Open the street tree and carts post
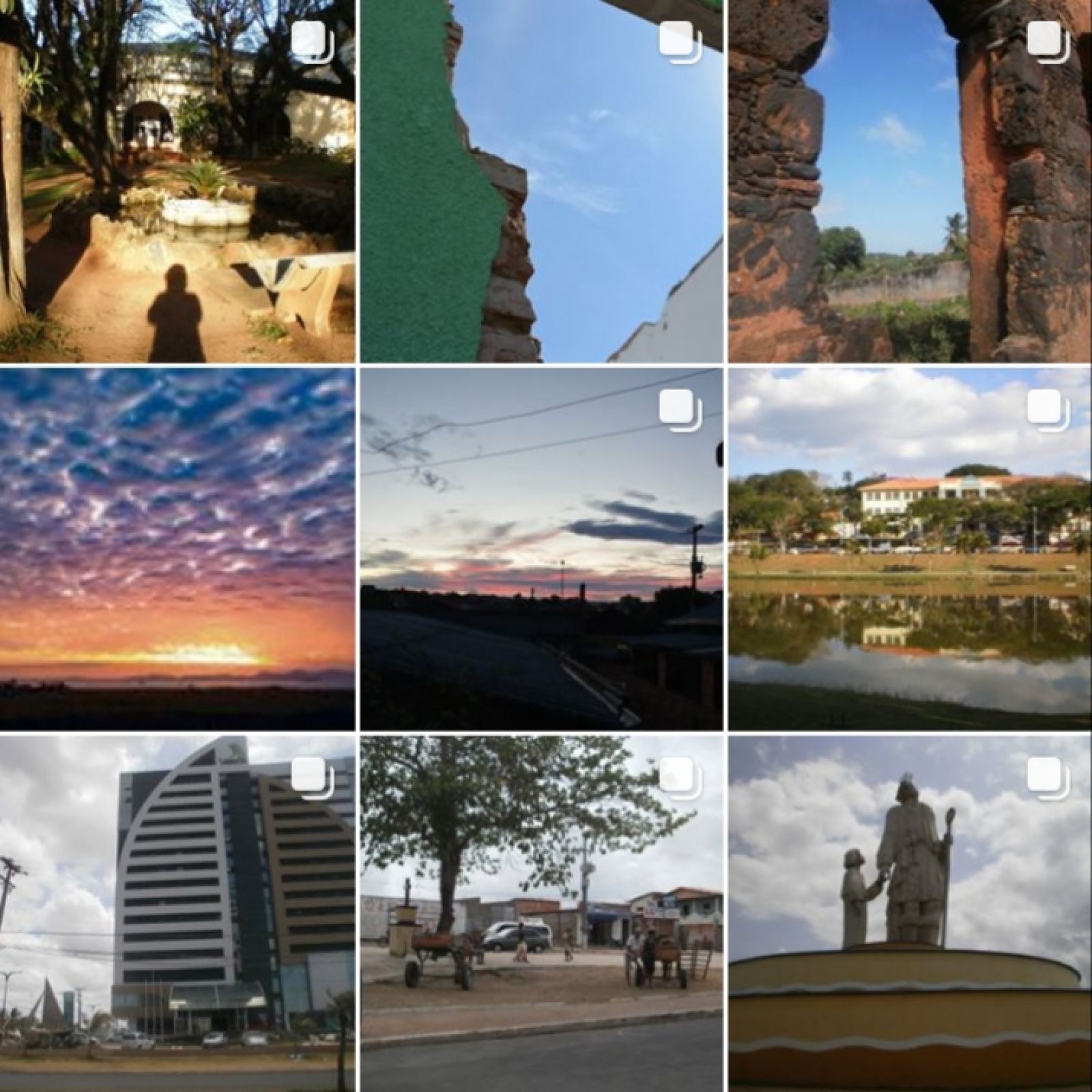 click(x=541, y=913)
